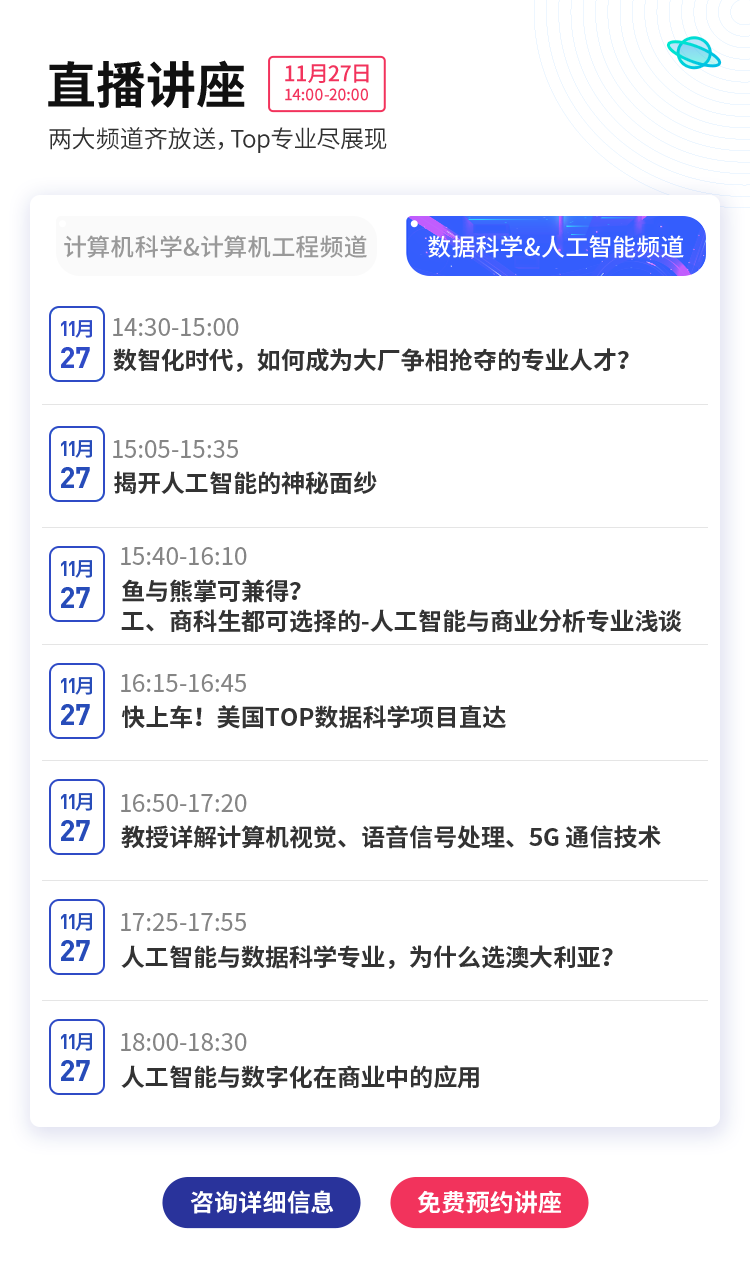
Task: Tap the 咨询详细信息 button
Action: (x=261, y=1202)
